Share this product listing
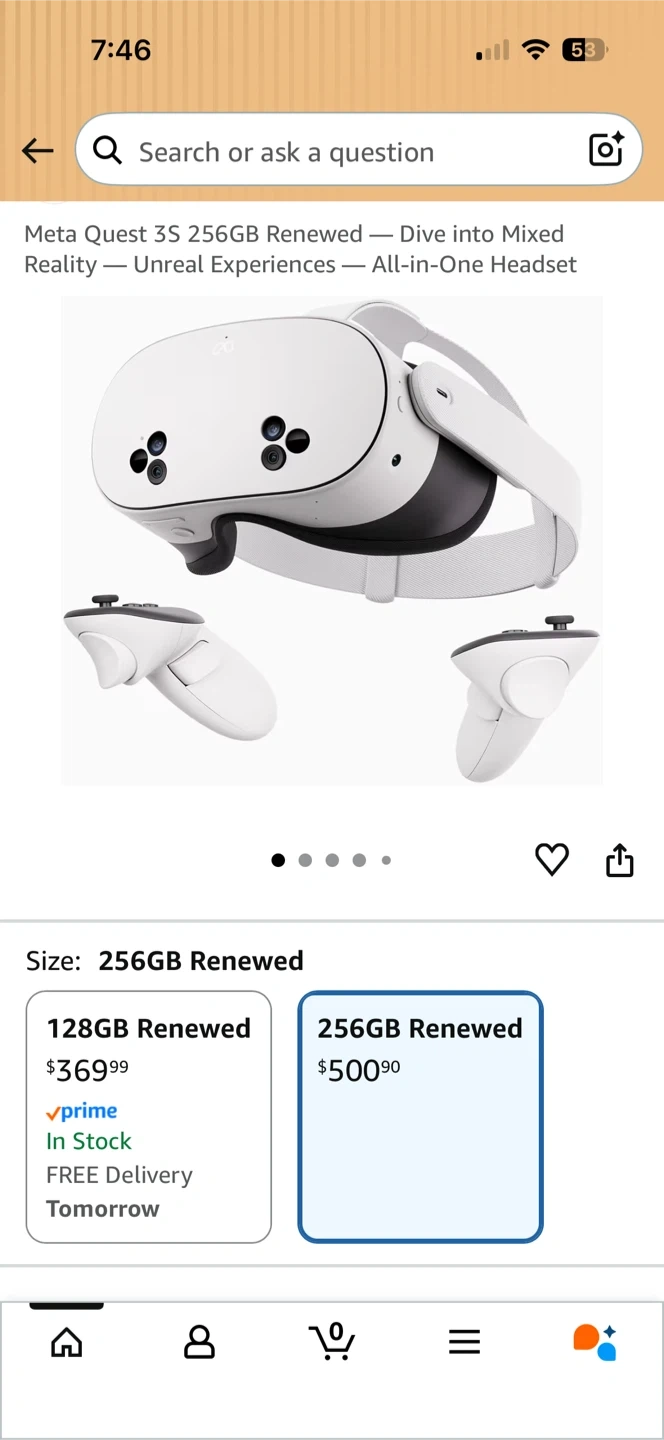 [x=620, y=860]
